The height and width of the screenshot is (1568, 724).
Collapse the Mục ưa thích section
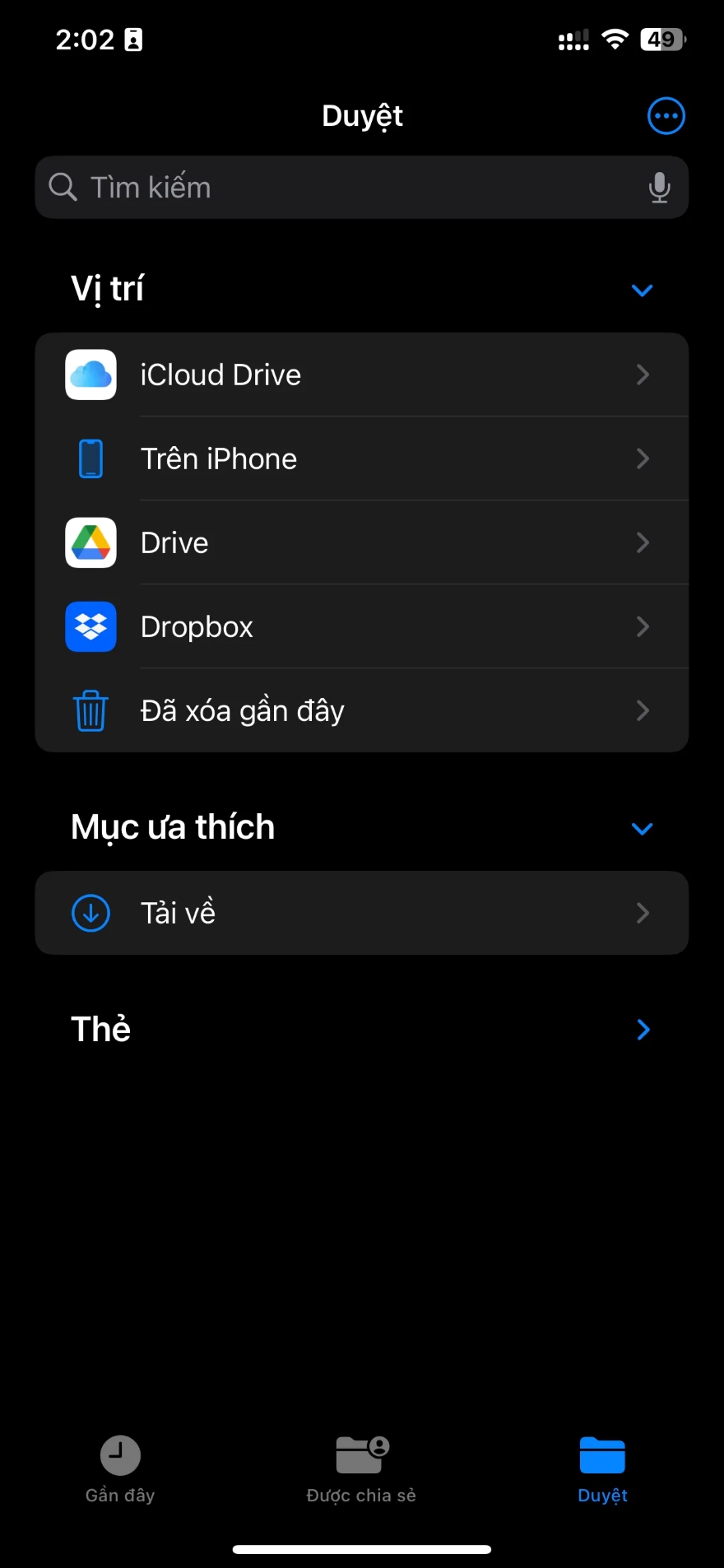pyautogui.click(x=642, y=829)
